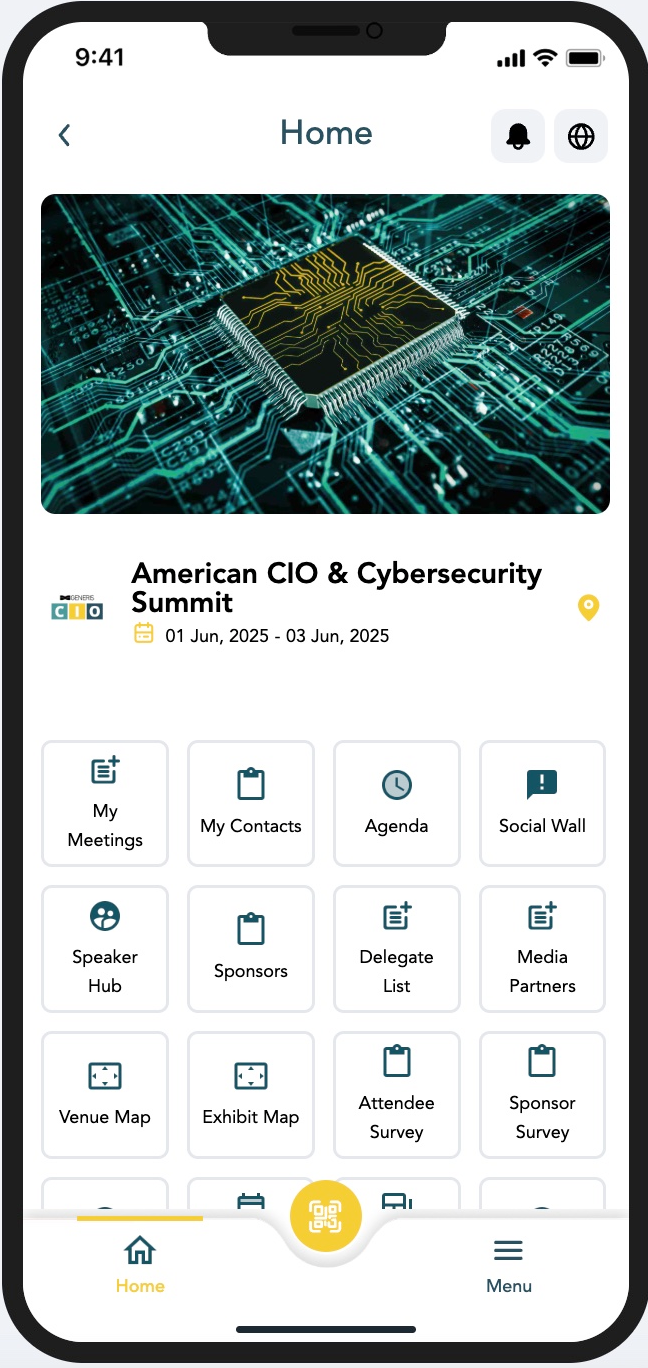648x1368 pixels.
Task: Tap the yellow location pin icon
Action: tap(589, 607)
